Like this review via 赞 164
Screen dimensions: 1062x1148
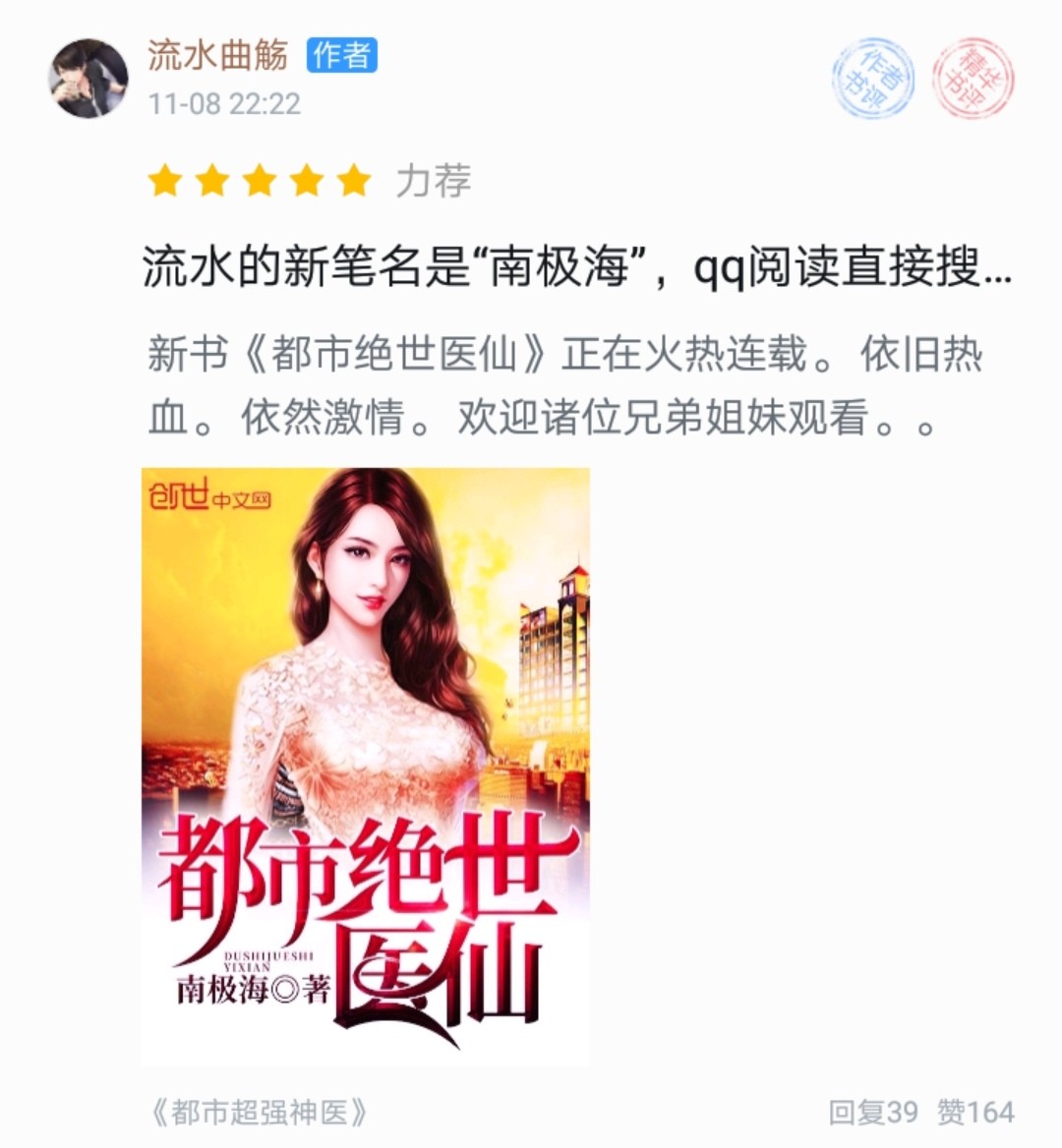[x=975, y=1113]
